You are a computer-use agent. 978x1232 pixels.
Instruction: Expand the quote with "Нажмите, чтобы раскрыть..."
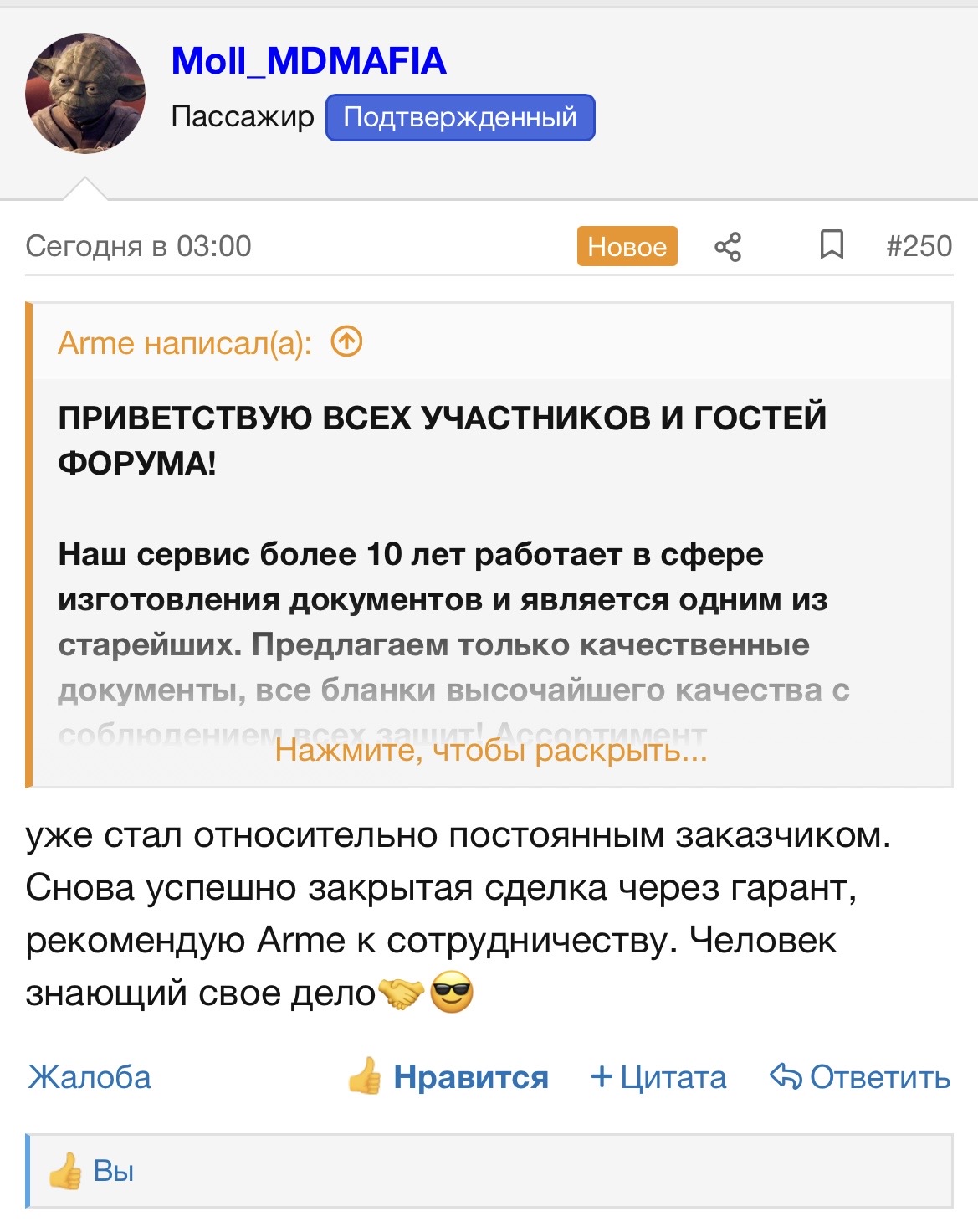(x=491, y=750)
